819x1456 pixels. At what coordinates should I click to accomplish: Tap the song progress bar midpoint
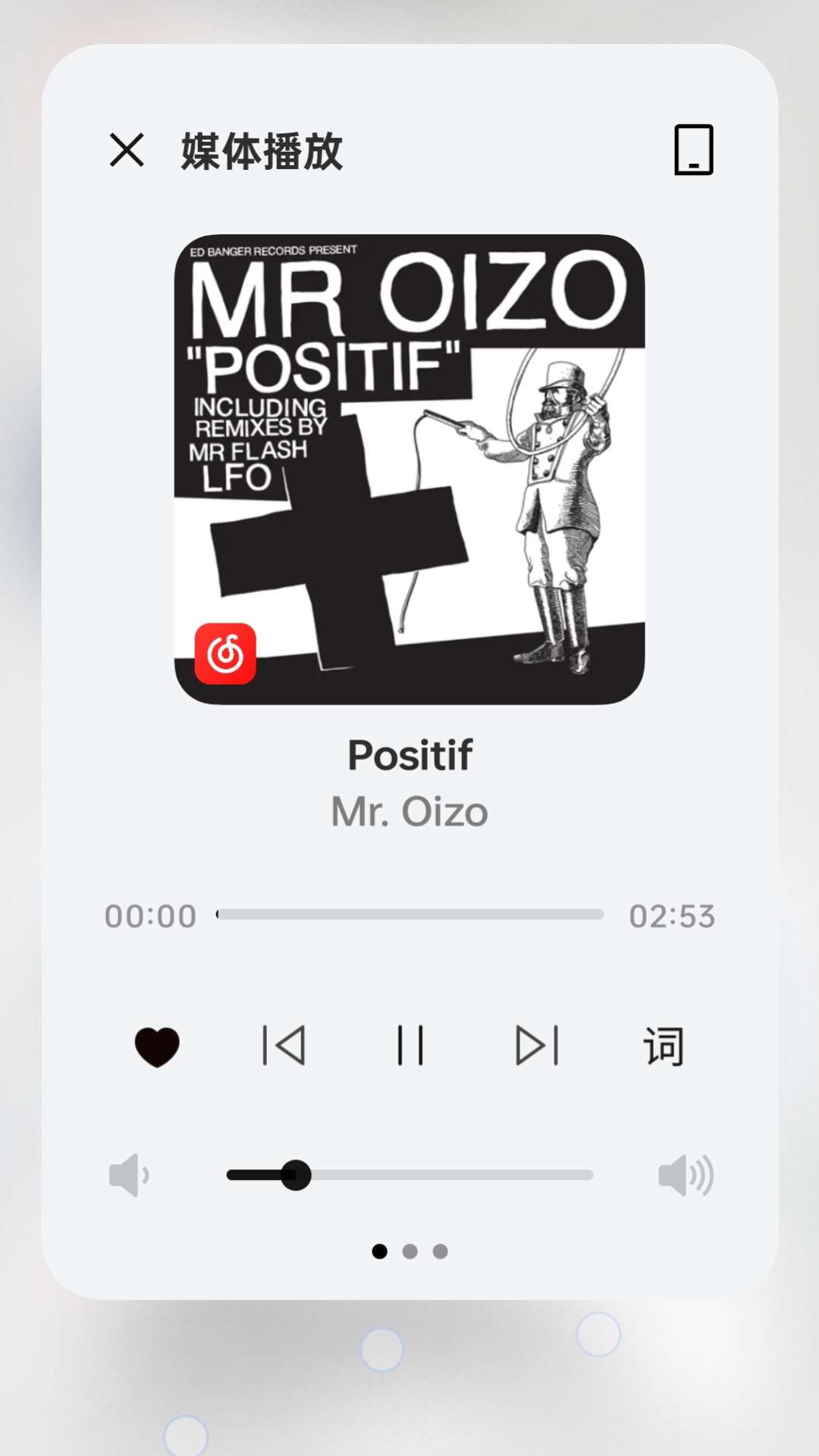coord(410,915)
